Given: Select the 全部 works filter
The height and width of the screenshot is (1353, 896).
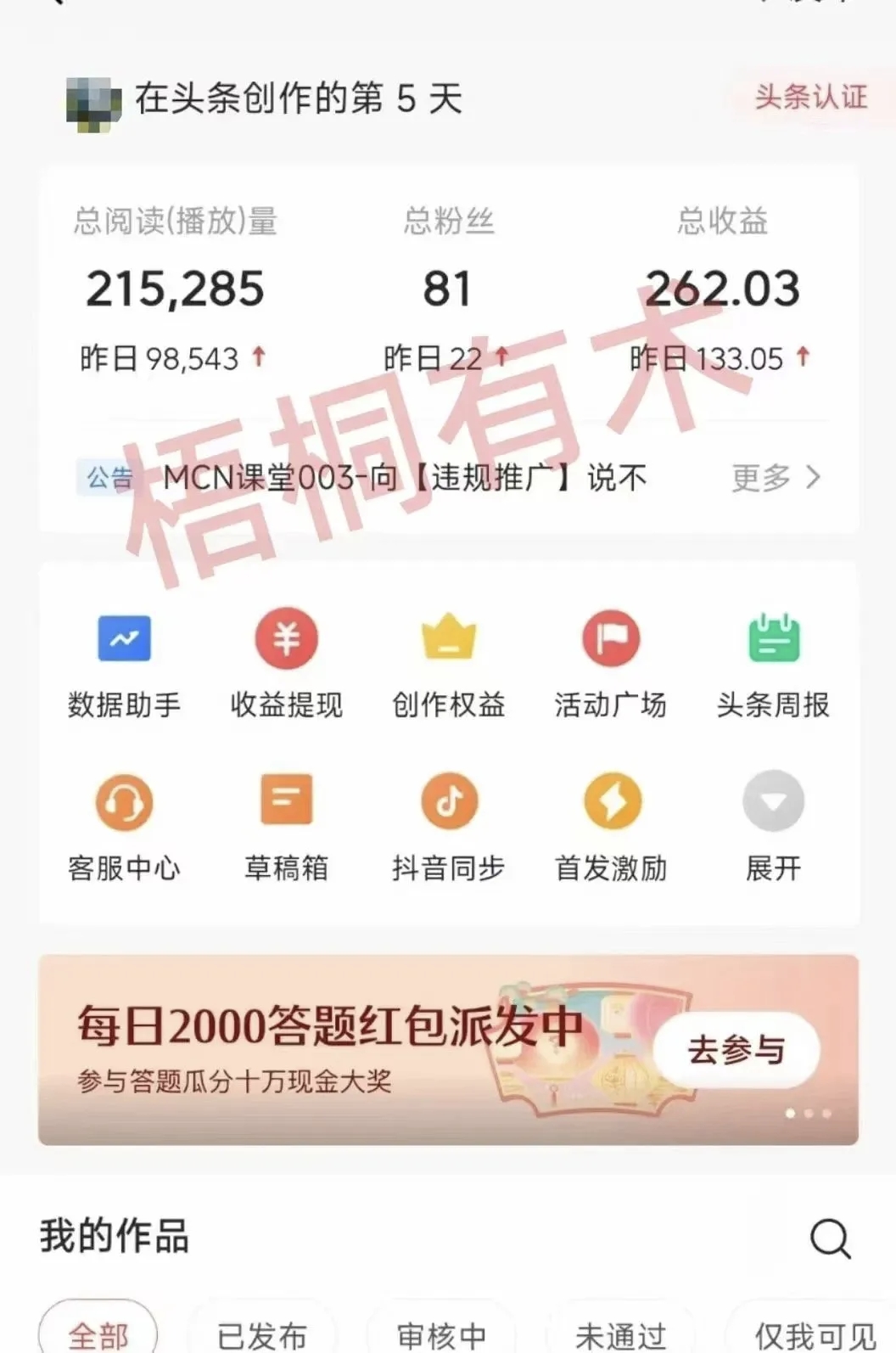Looking at the screenshot, I should 98,1334.
